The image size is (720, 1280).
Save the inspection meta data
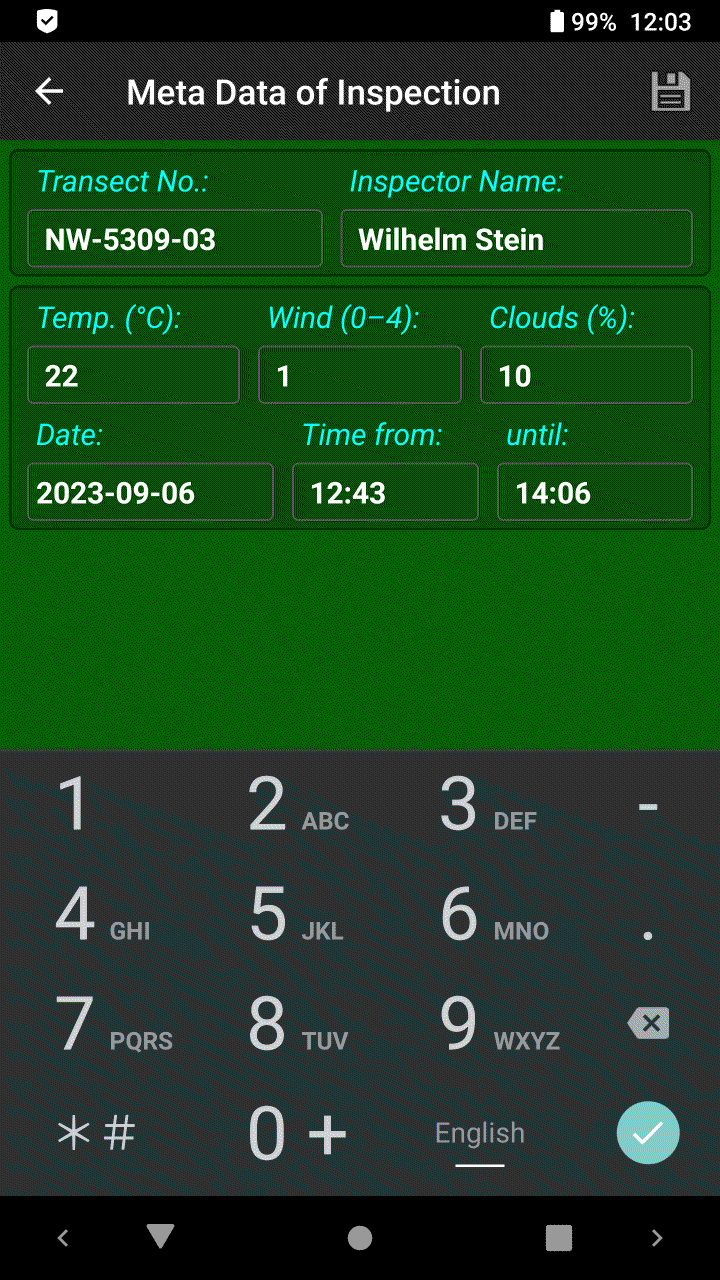[x=671, y=92]
